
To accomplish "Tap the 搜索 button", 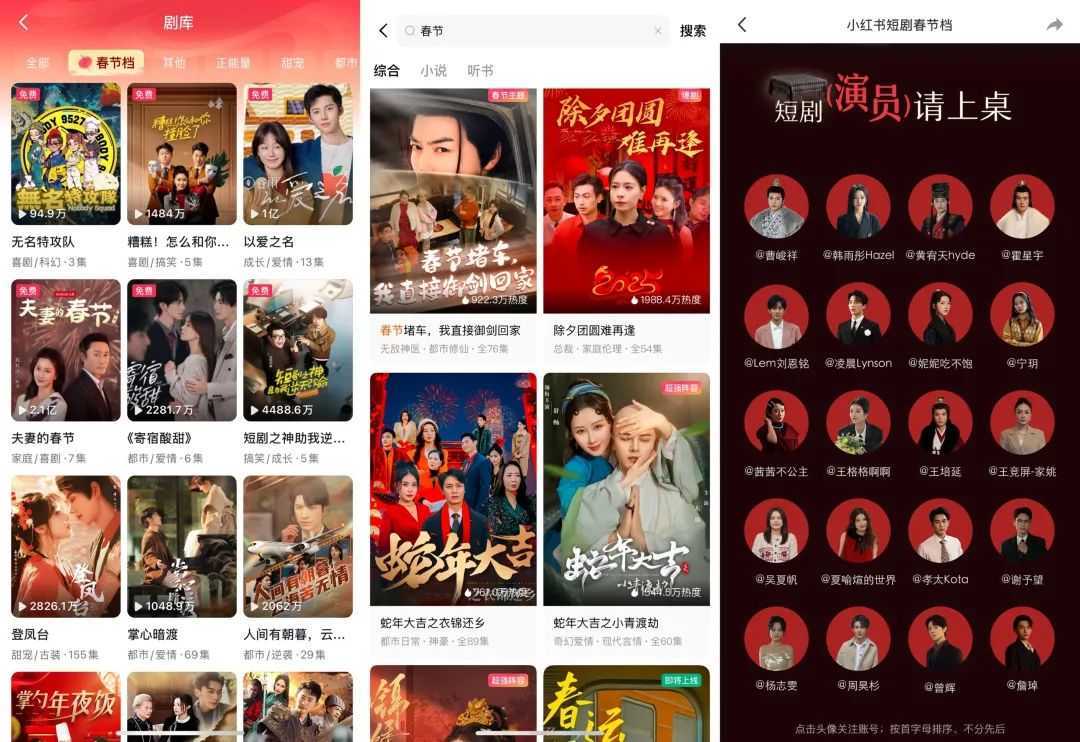I will 693,31.
